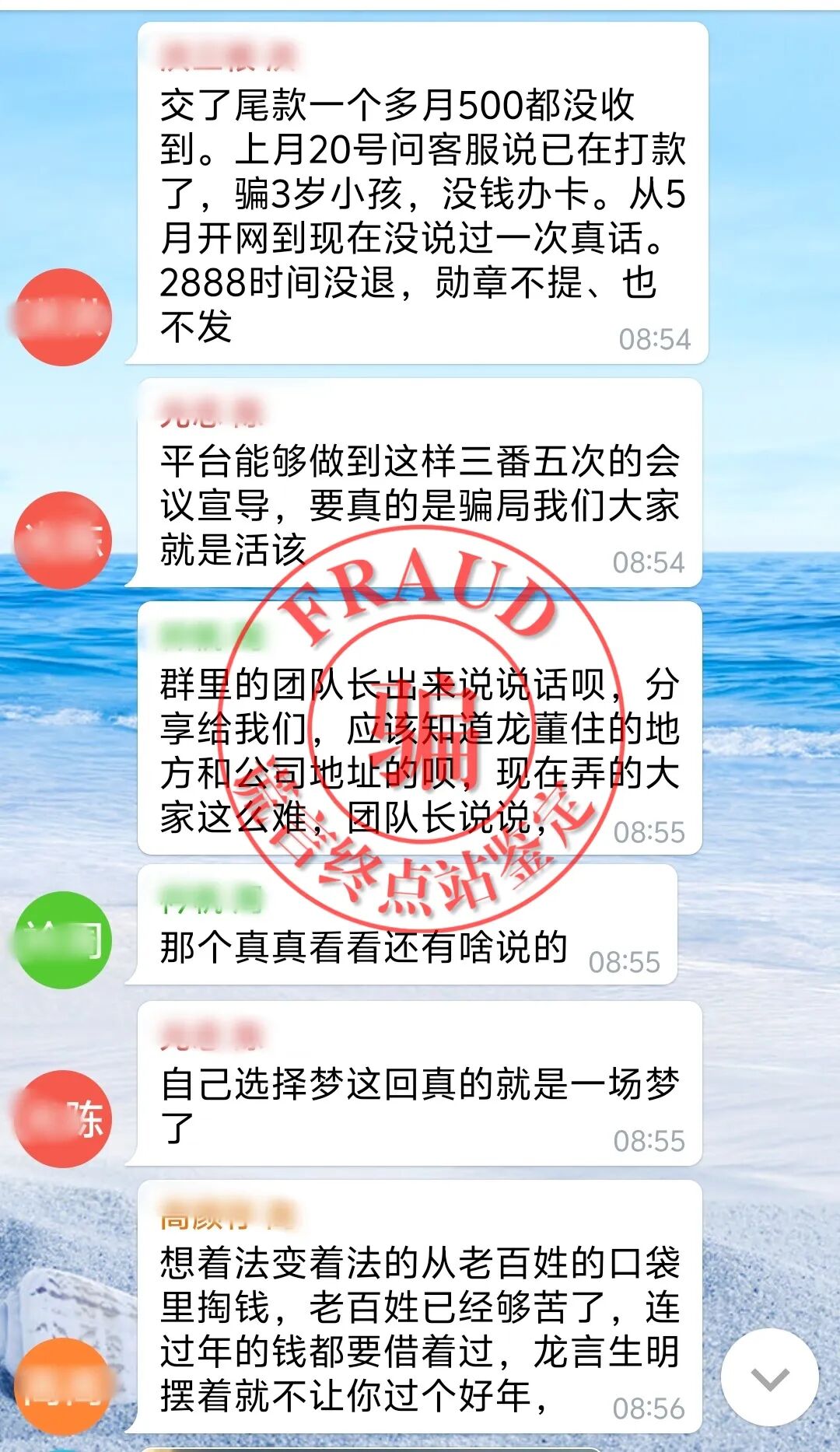Tap the avatar beside the 08:54 second message
840x1452 pixels.
[x=65, y=537]
